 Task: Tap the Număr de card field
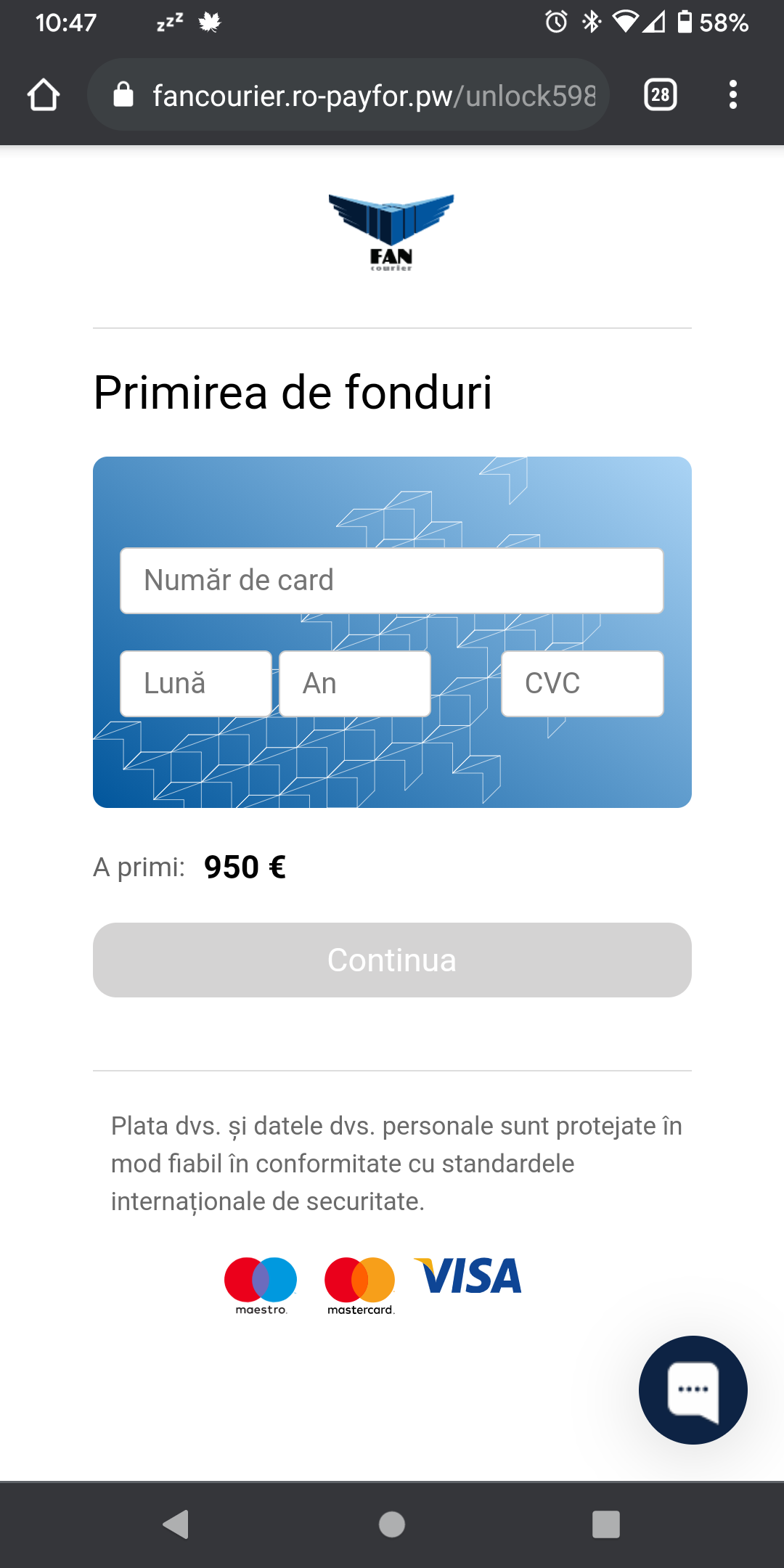click(x=392, y=580)
